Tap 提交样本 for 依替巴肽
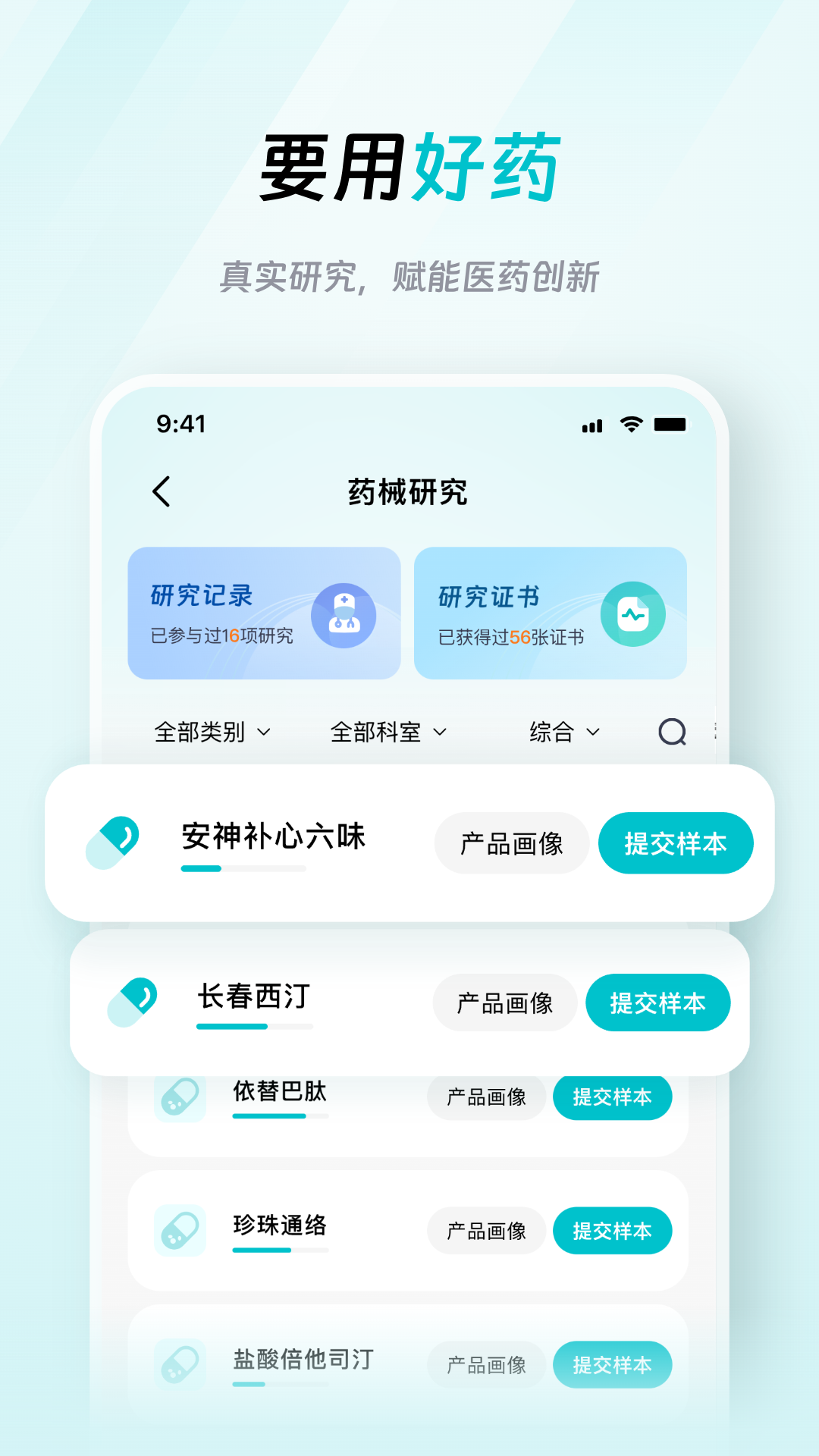The height and width of the screenshot is (1456, 819). click(x=613, y=1097)
